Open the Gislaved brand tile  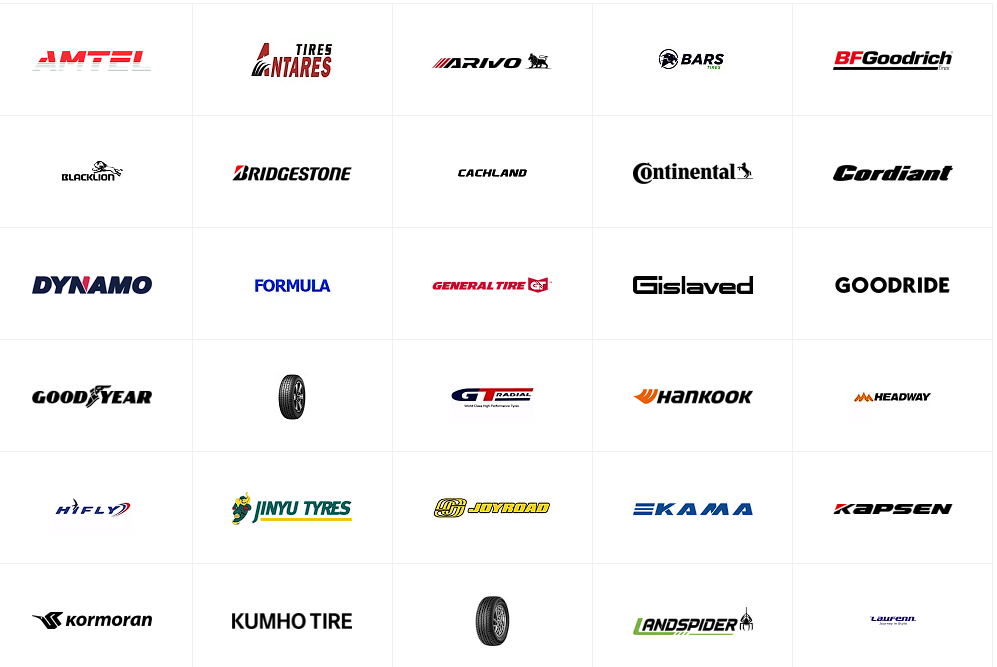[x=692, y=285]
